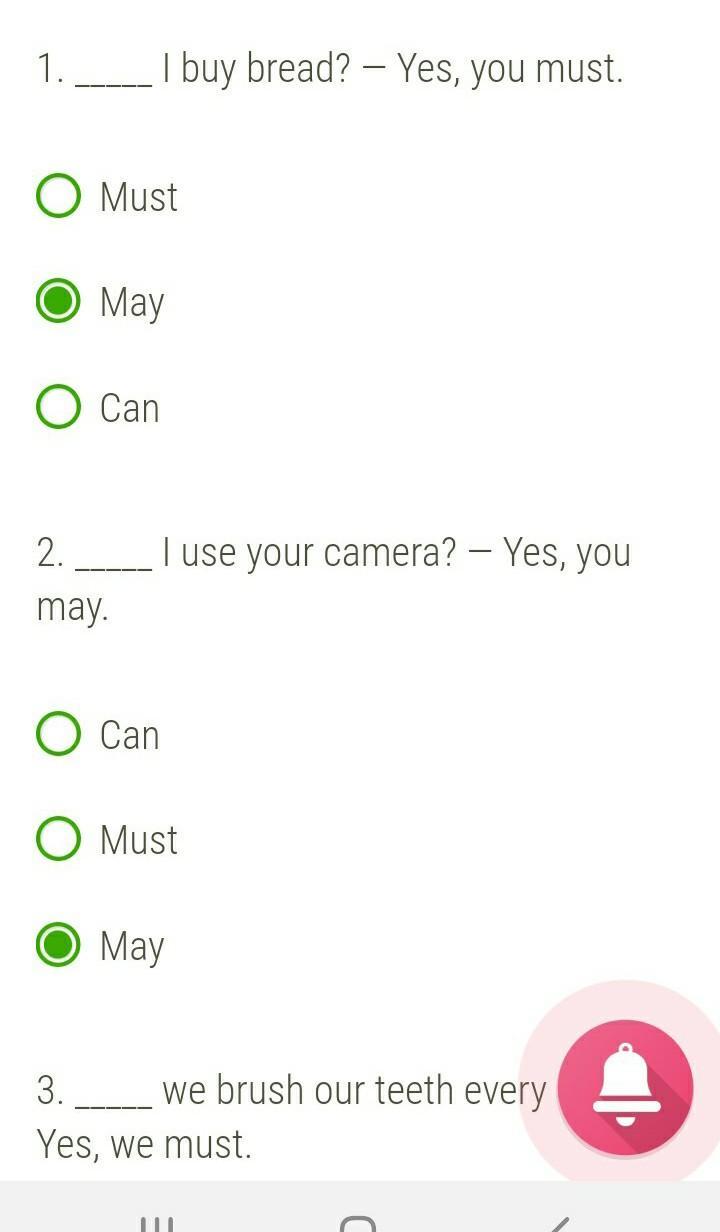Go back using the system back button

[559, 1222]
